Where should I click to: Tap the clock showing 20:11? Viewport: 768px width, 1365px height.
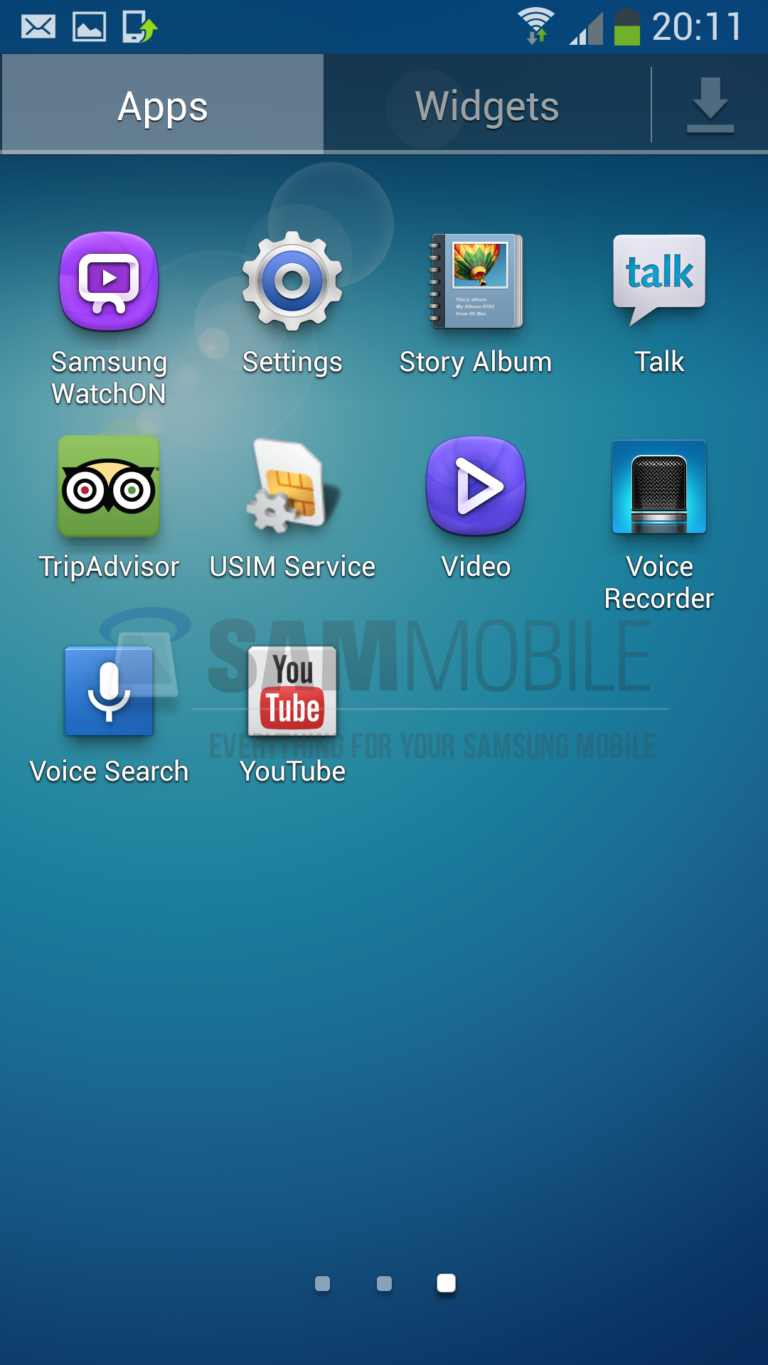pos(698,26)
